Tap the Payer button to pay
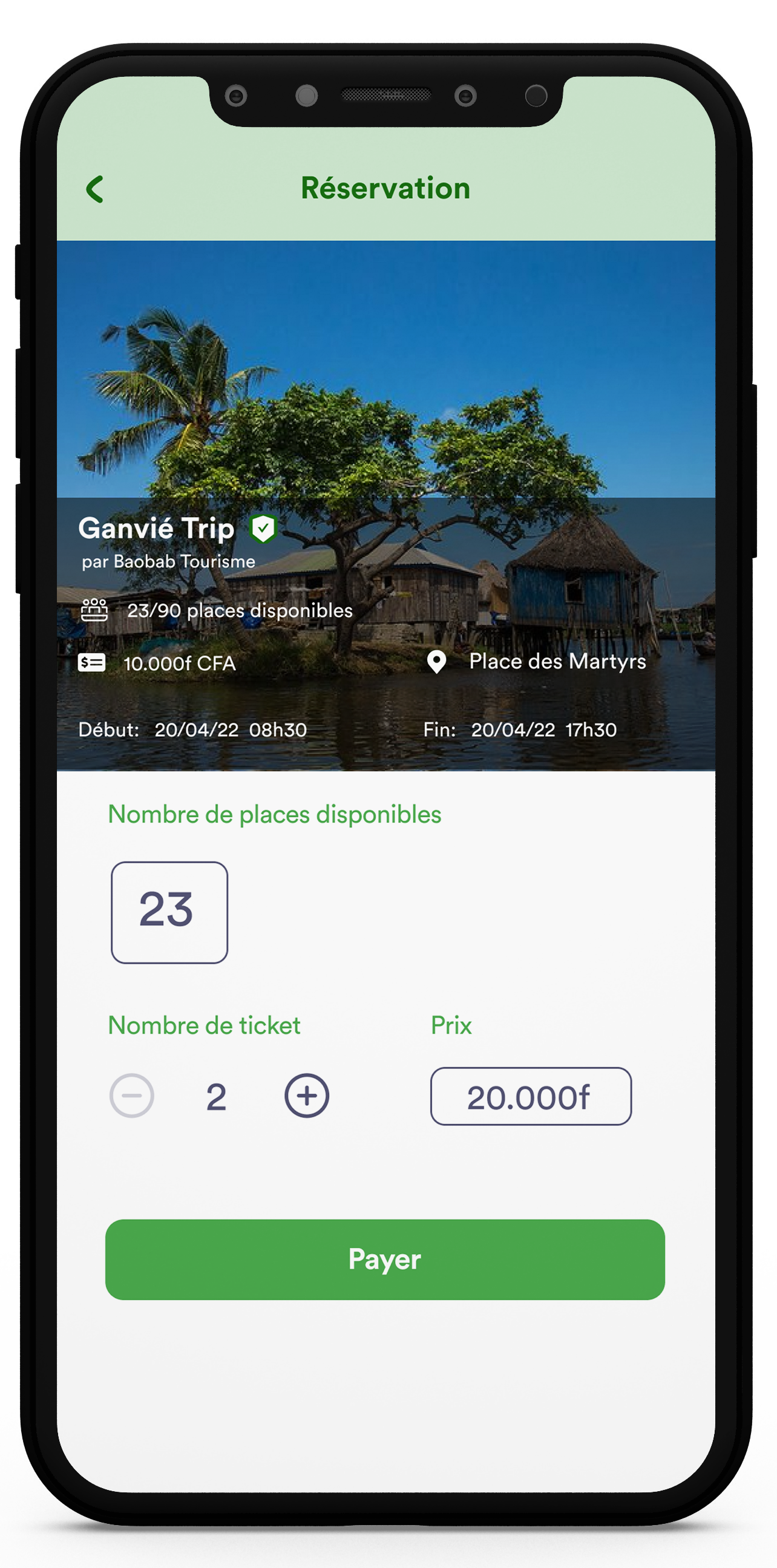 pyautogui.click(x=385, y=1259)
